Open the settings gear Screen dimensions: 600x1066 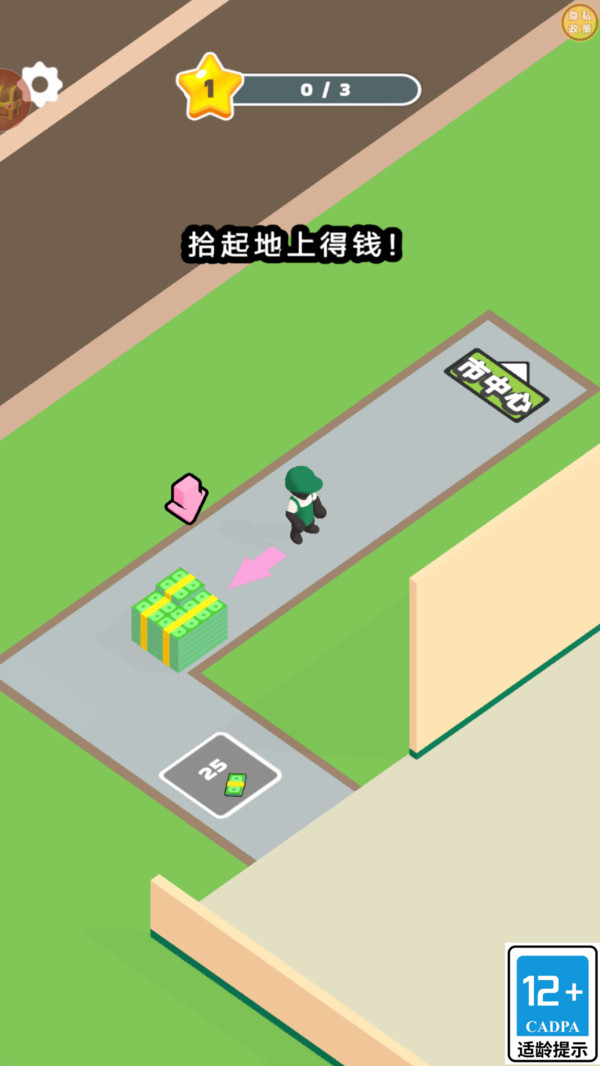click(x=42, y=84)
